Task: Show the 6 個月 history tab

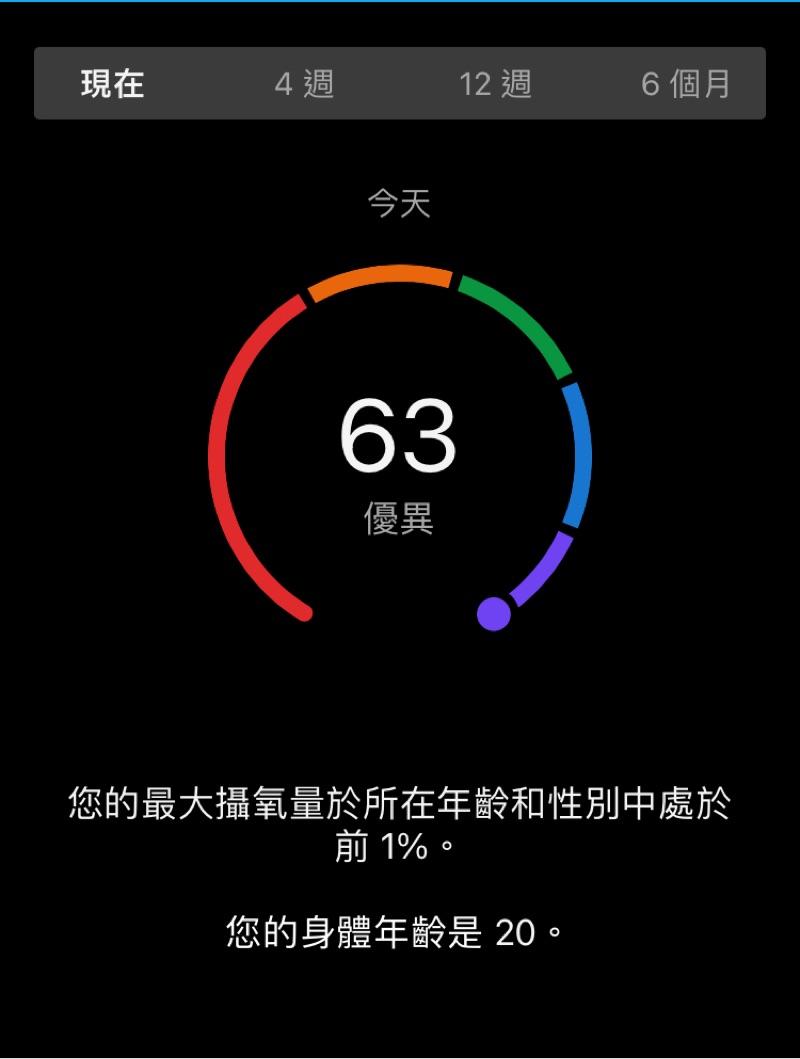Action: click(x=686, y=84)
